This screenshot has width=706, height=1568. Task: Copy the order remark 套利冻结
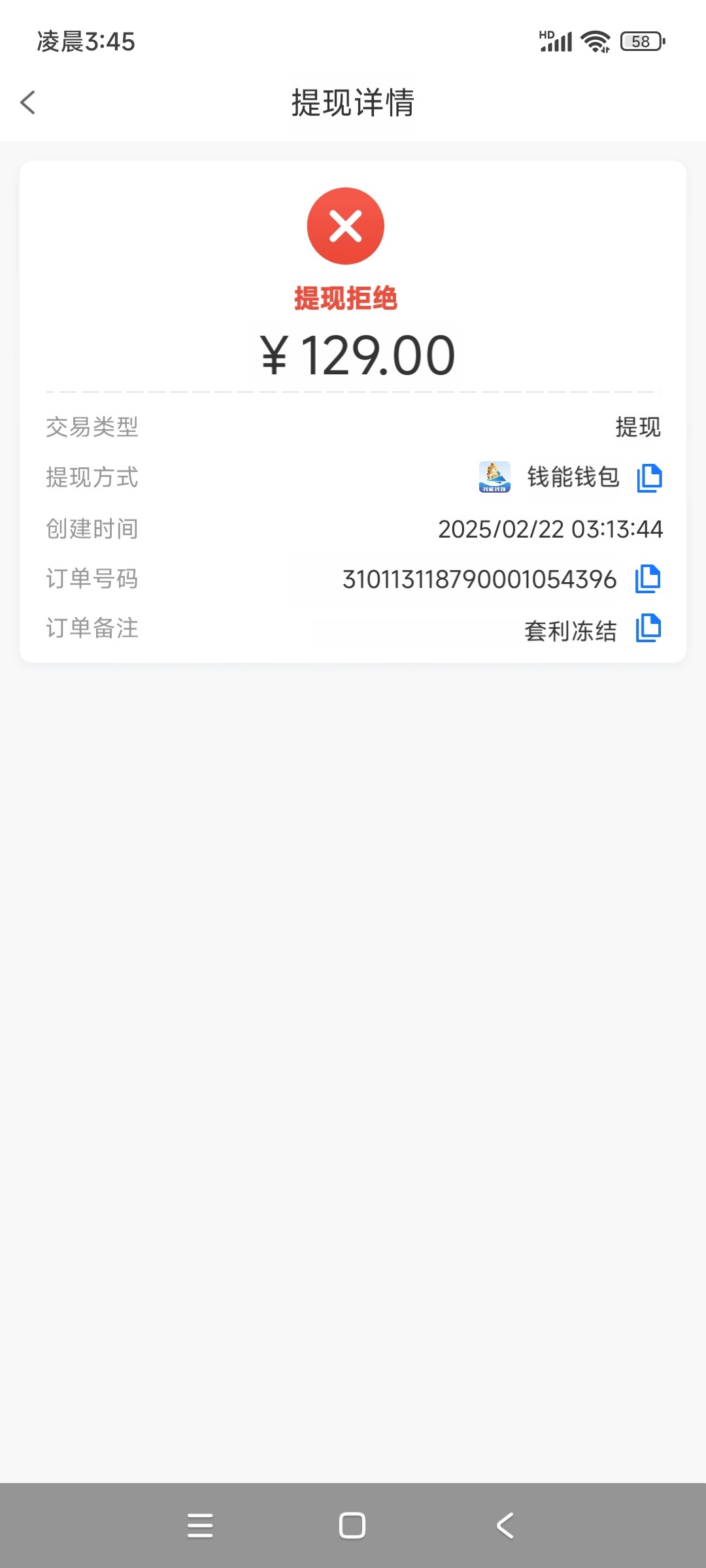(648, 629)
